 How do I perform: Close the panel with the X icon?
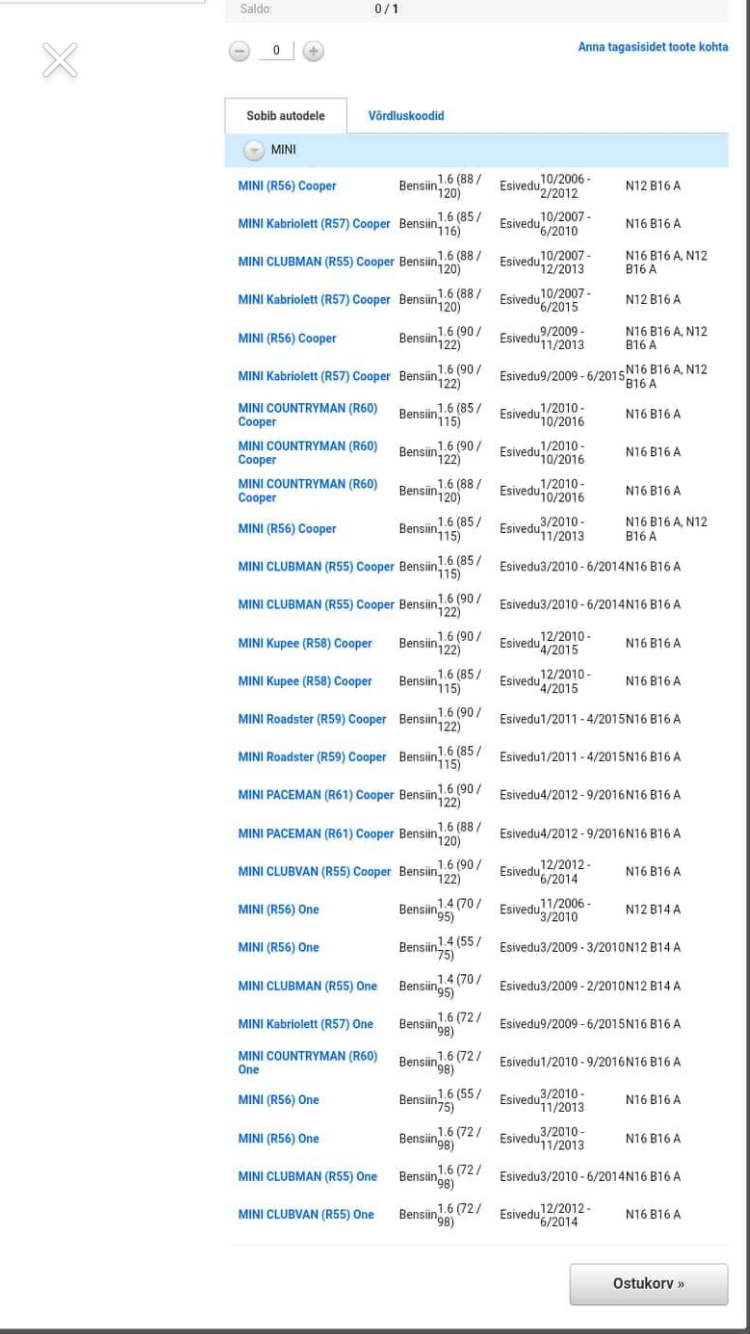tap(60, 61)
